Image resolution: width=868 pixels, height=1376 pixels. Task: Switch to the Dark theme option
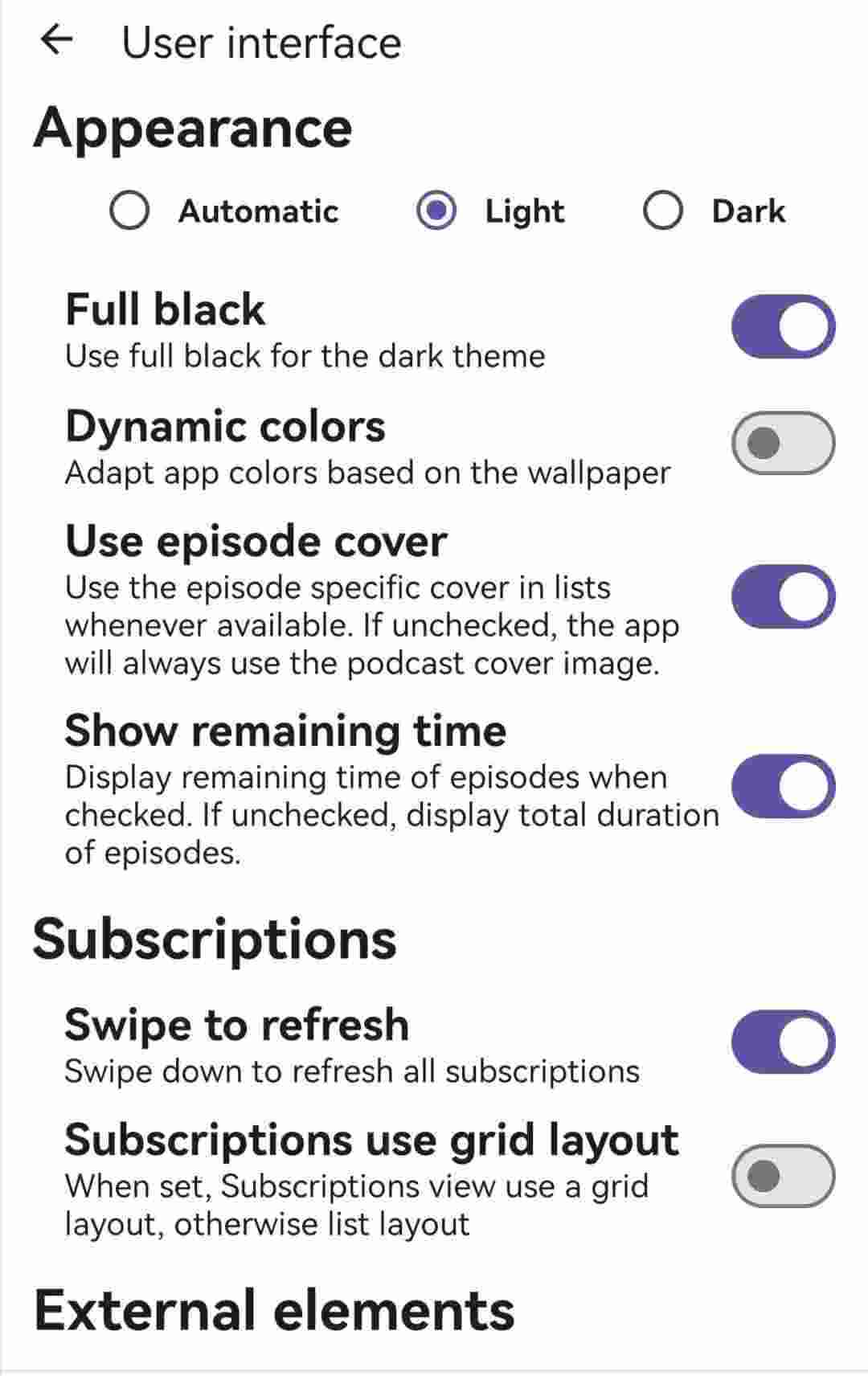663,211
